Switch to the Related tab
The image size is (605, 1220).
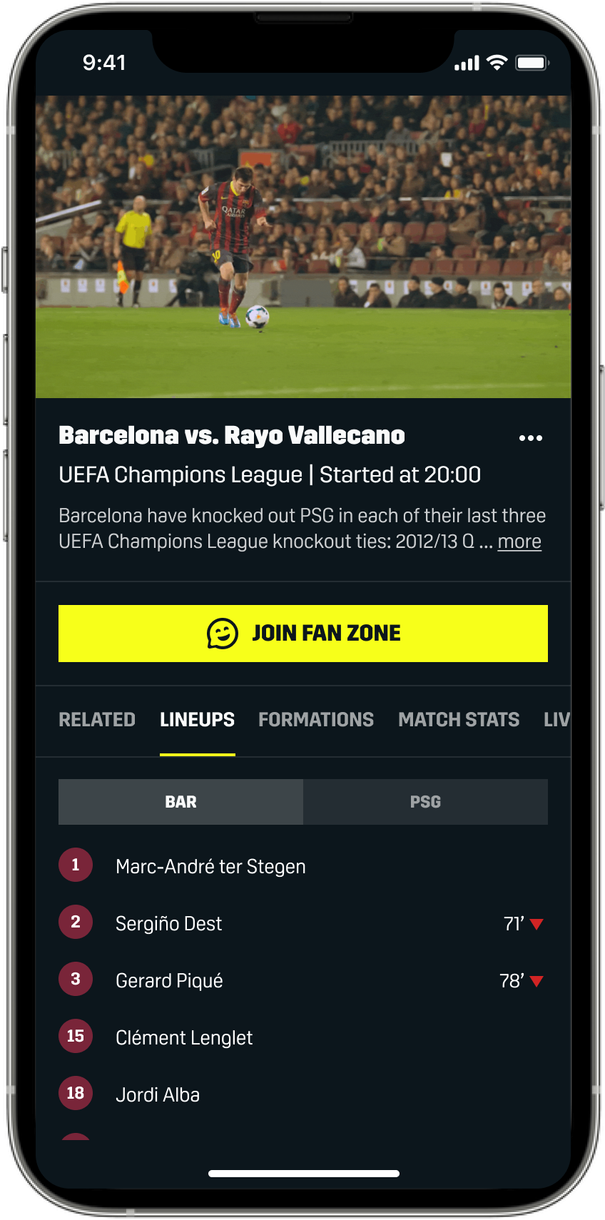pyautogui.click(x=97, y=719)
